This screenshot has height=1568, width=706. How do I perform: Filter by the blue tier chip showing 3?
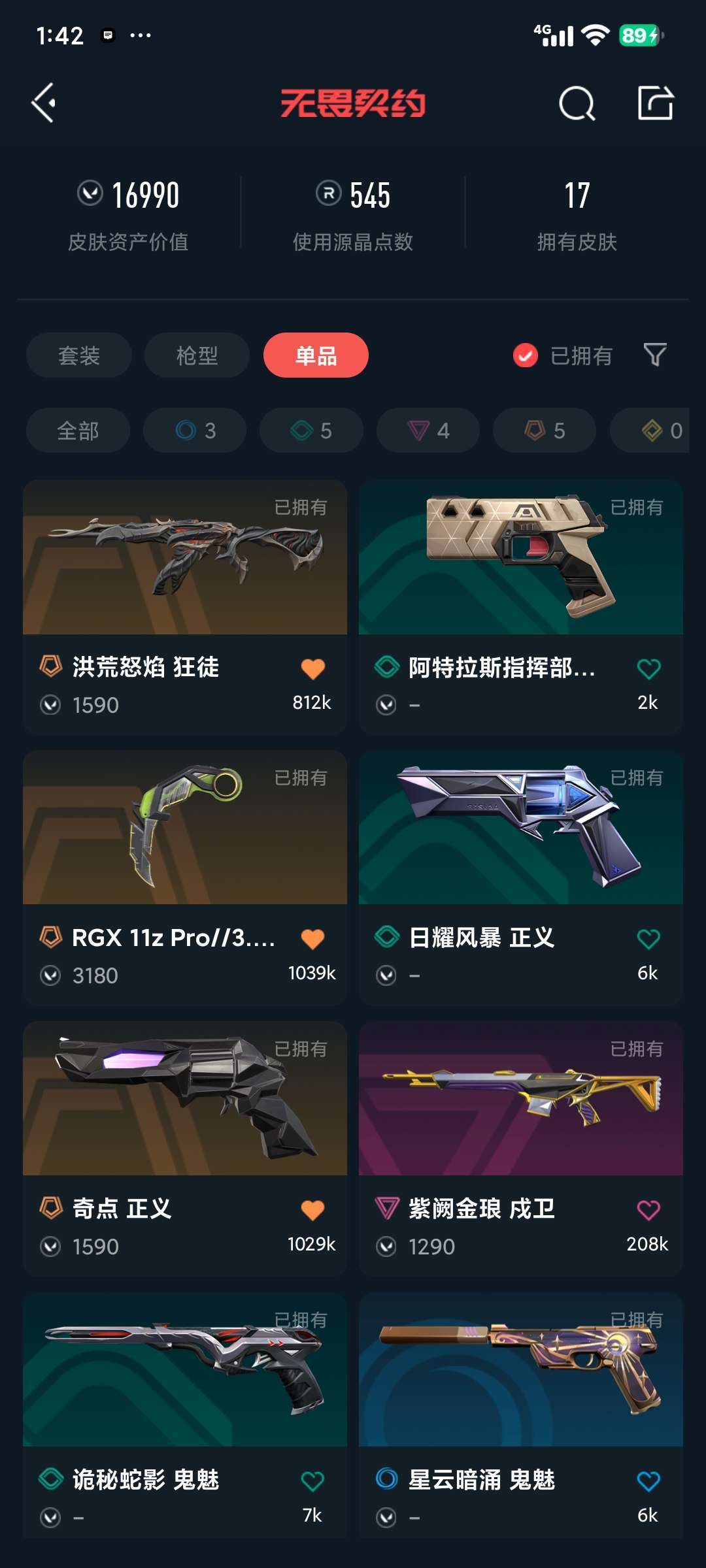pyautogui.click(x=195, y=431)
